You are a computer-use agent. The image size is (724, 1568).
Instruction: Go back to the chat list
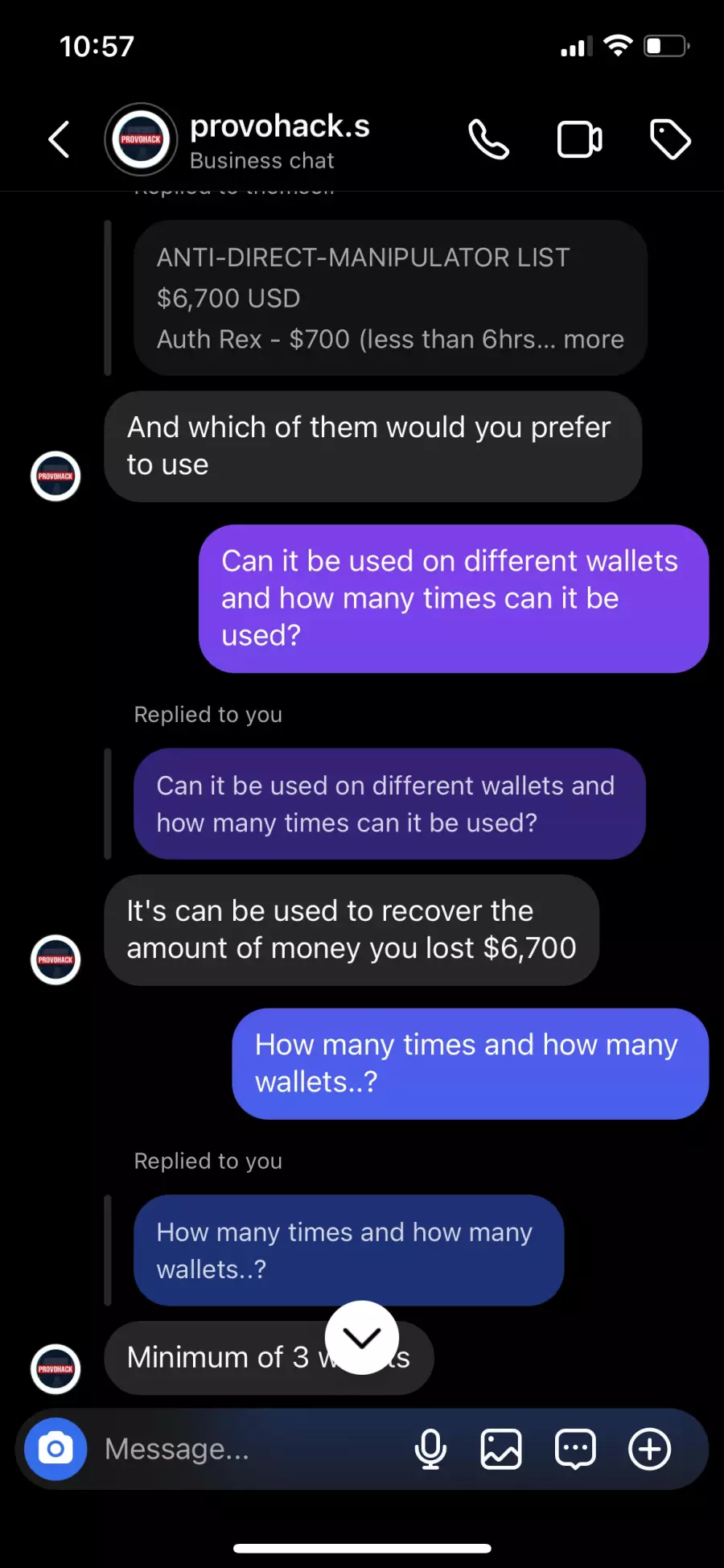click(x=59, y=140)
